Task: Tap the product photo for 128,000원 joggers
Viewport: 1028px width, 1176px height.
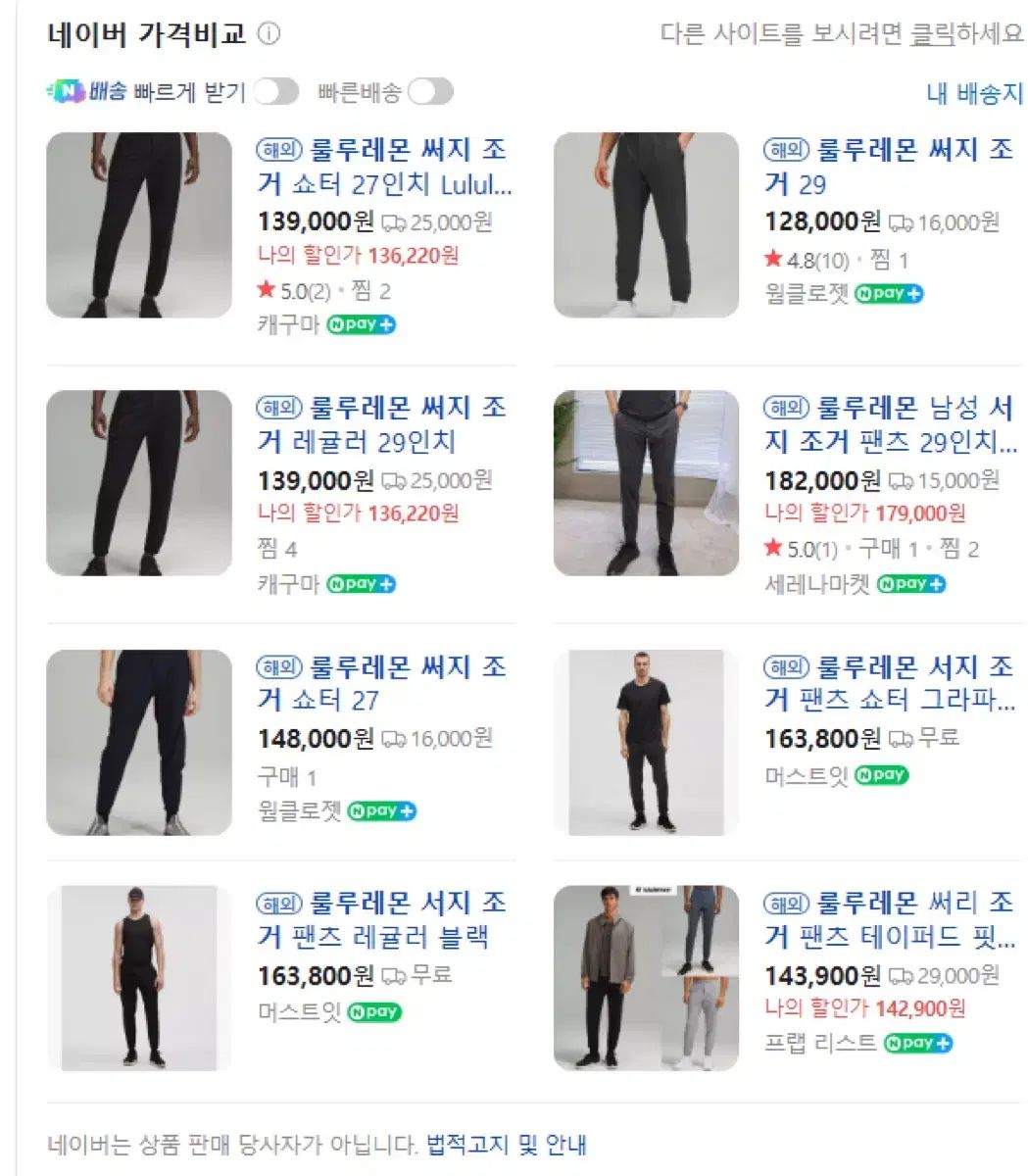Action: [646, 225]
